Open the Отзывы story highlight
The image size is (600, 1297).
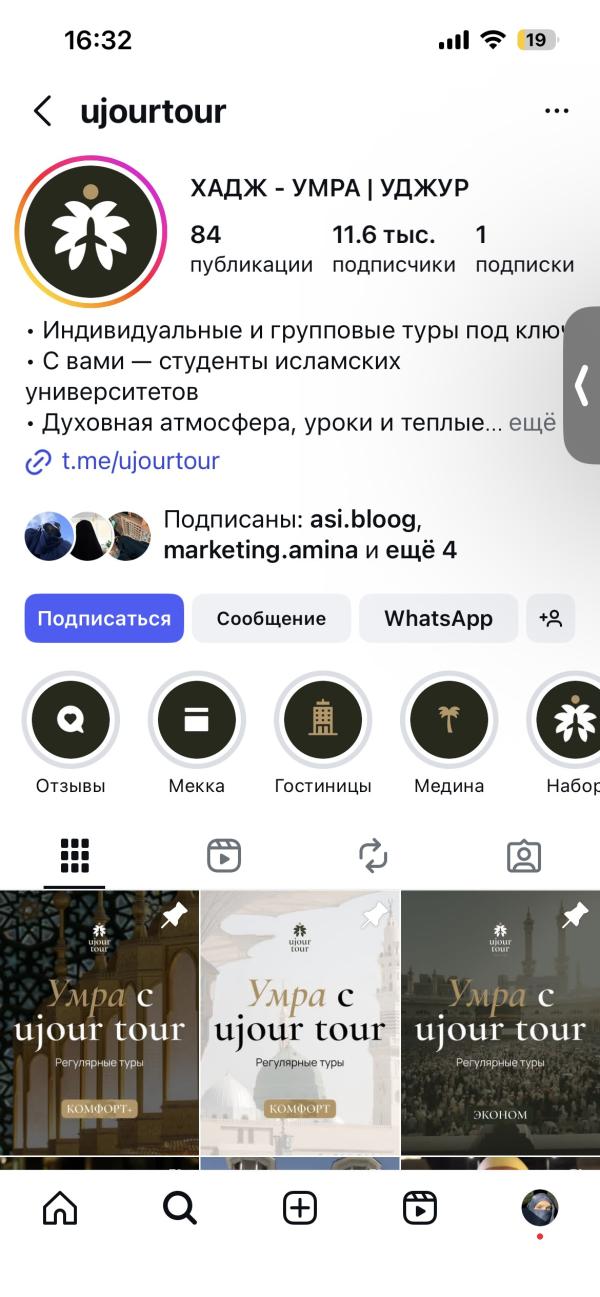coord(70,719)
